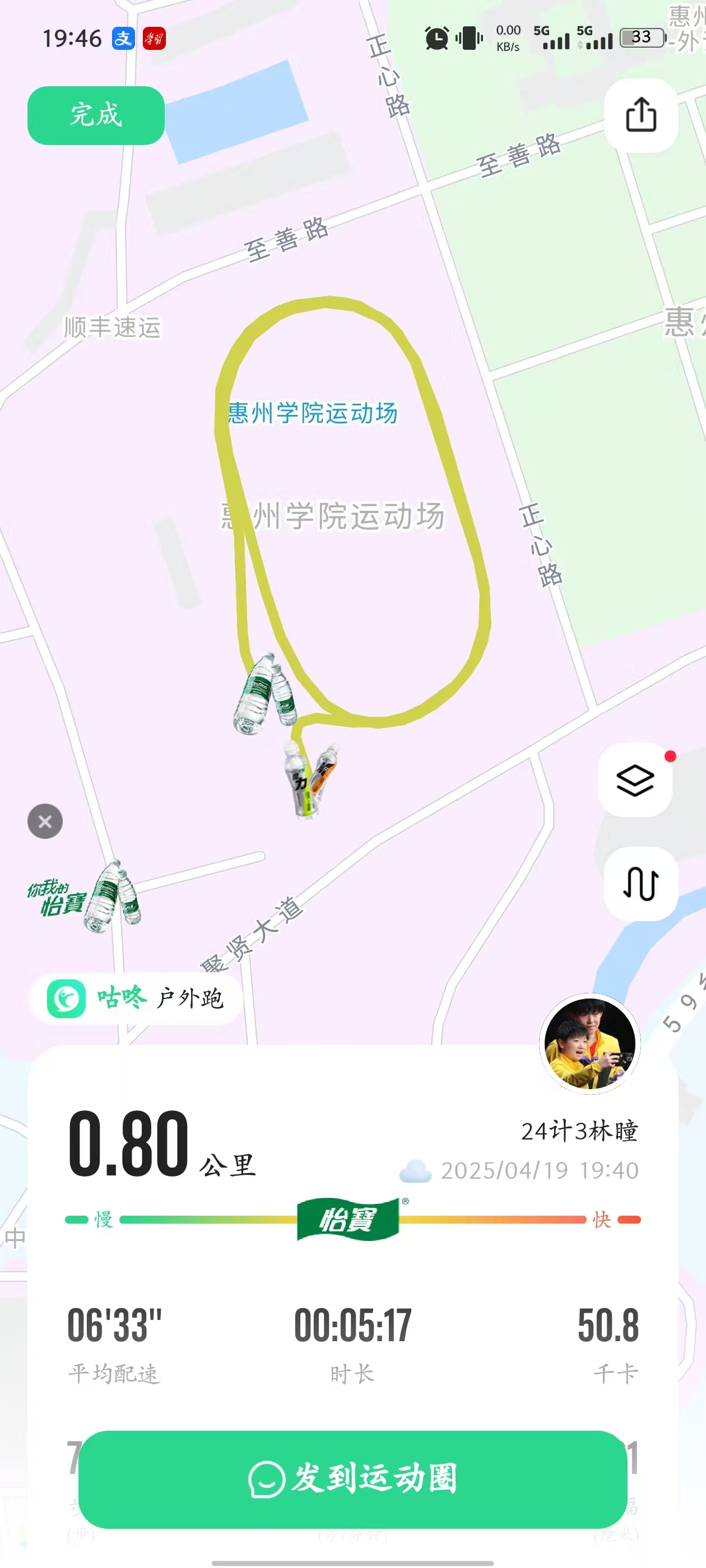The width and height of the screenshot is (706, 1568).
Task: Share this run record
Action: click(x=640, y=115)
